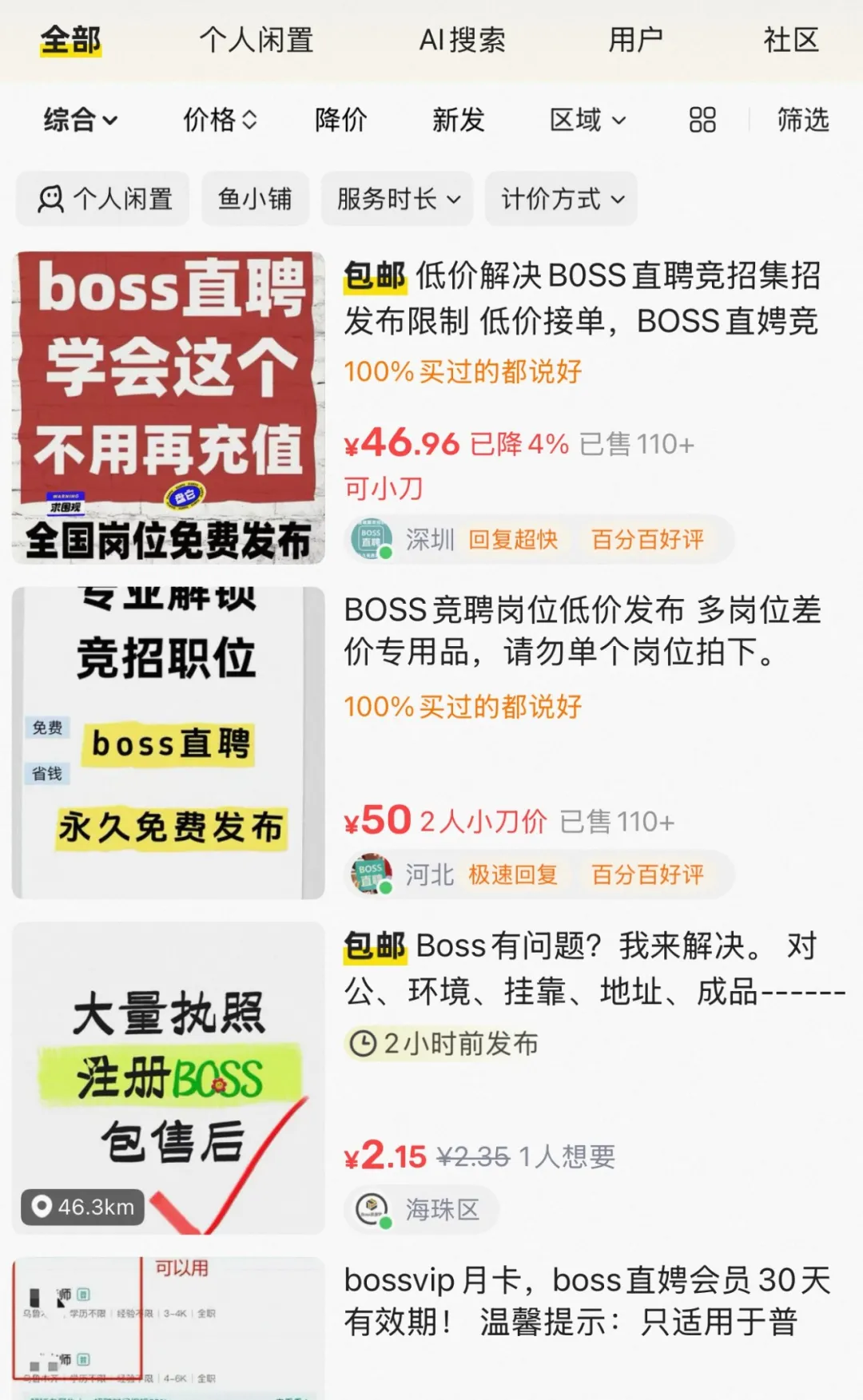Toggle the grid layout view icon
This screenshot has height=1400, width=863.
(702, 121)
